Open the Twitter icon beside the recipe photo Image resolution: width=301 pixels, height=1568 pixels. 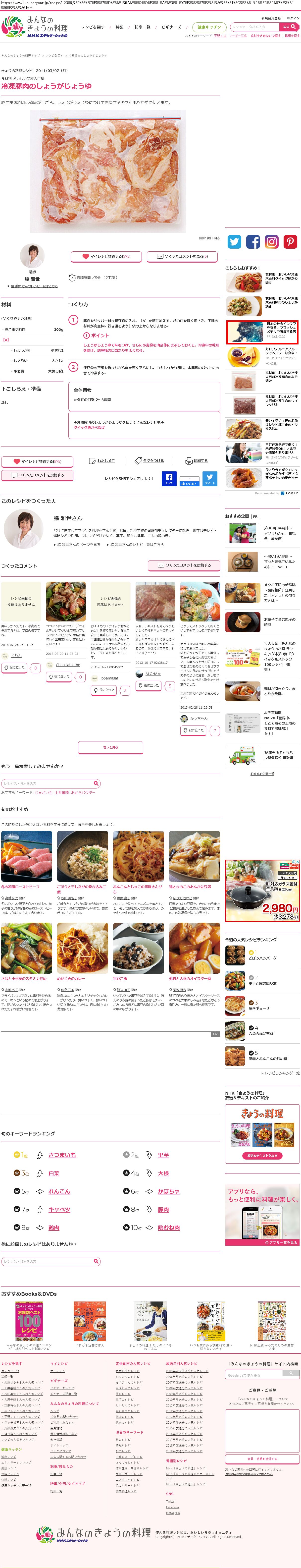pos(234,242)
